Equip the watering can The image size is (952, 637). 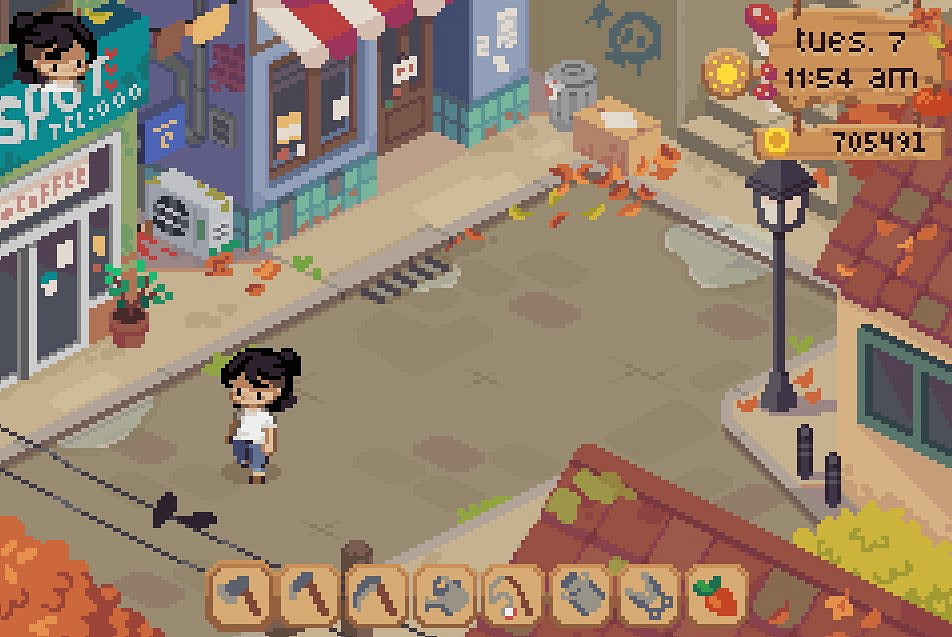(x=444, y=597)
